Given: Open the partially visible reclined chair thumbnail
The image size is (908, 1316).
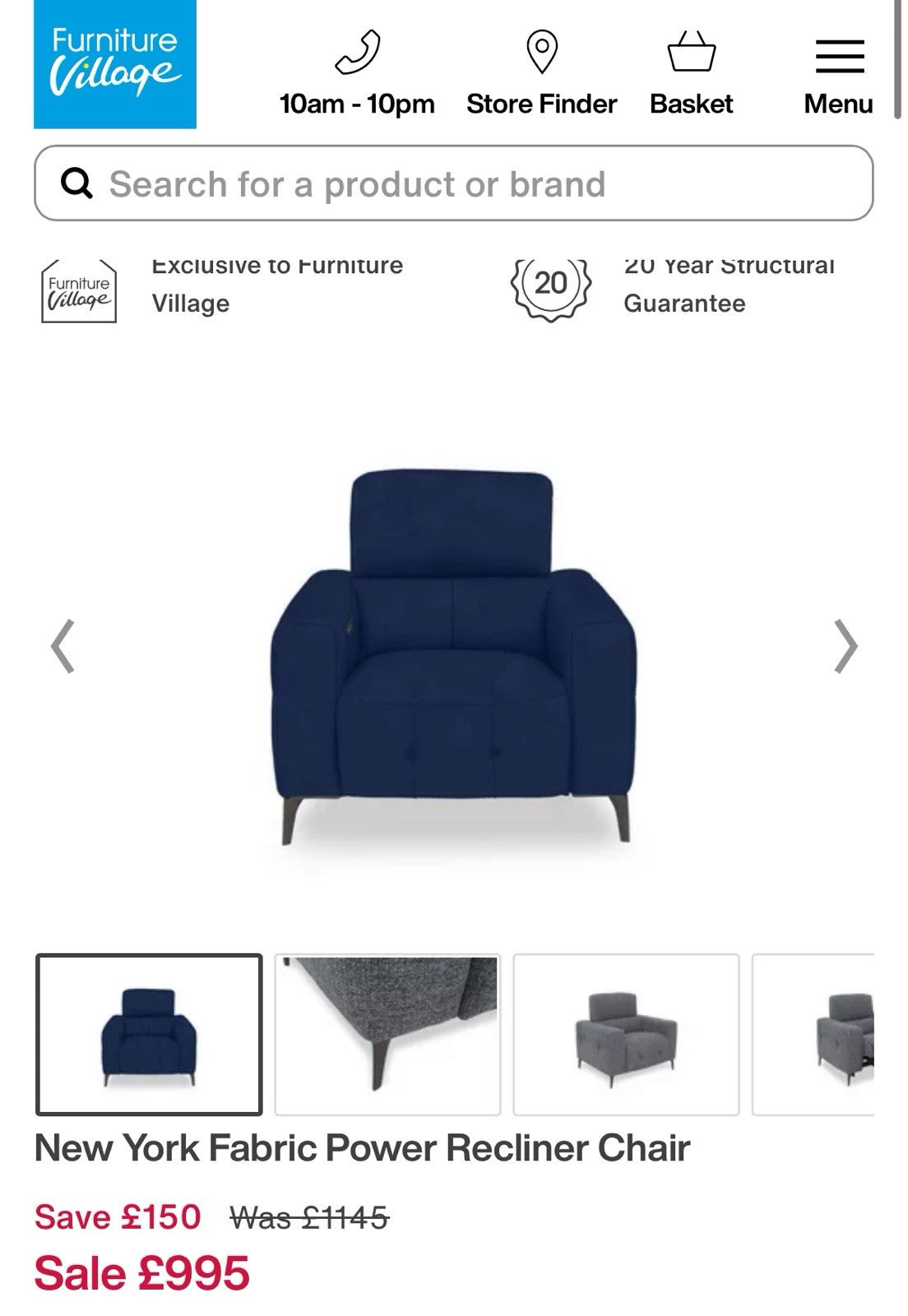Looking at the screenshot, I should (822, 1034).
